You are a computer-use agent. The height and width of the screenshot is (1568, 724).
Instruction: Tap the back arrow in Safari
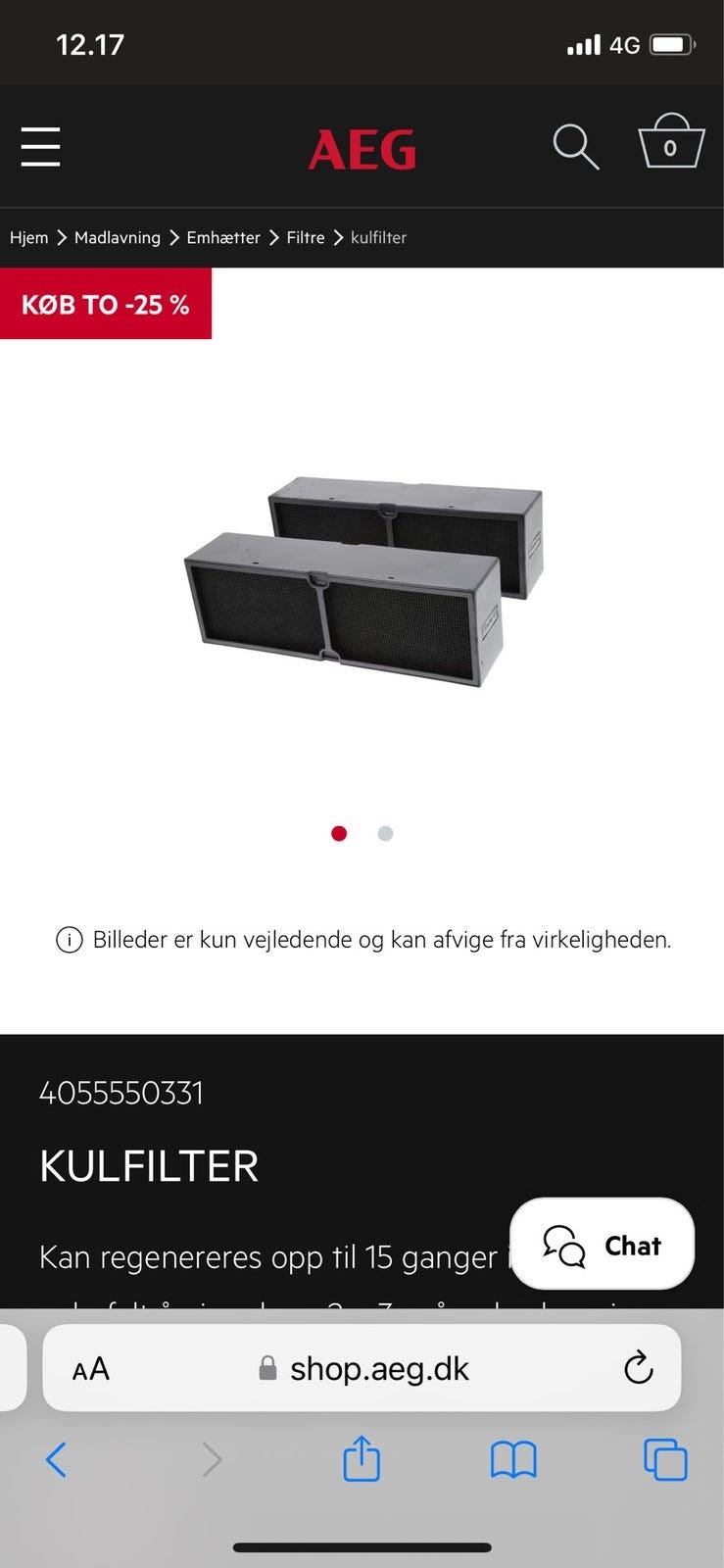click(x=56, y=1460)
